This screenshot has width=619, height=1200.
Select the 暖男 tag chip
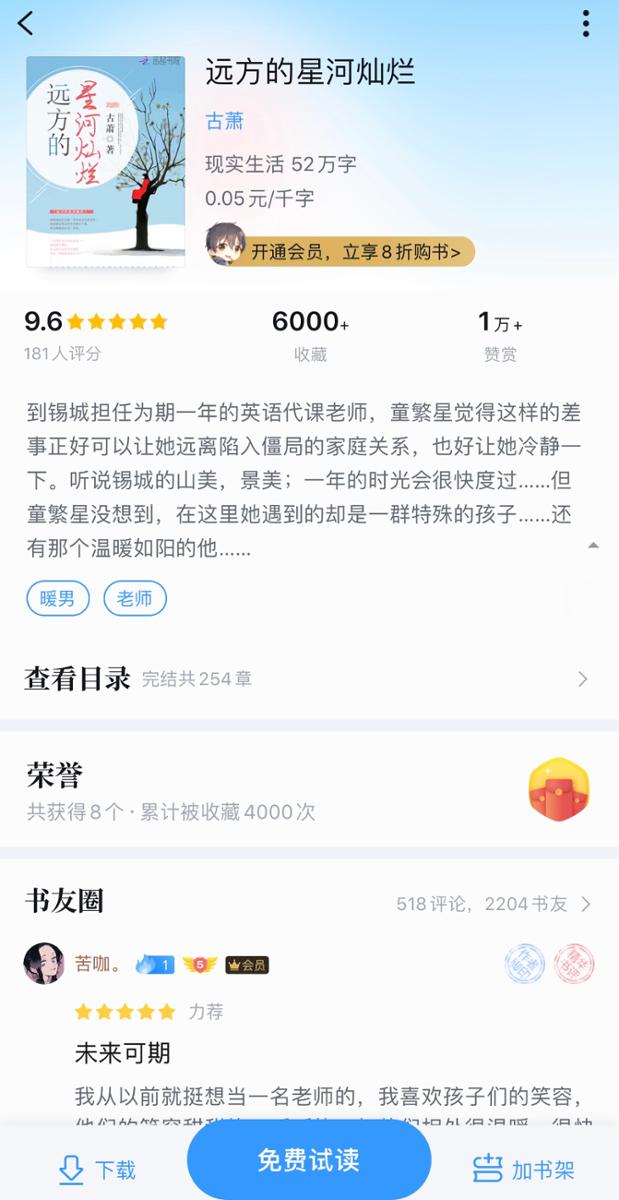pyautogui.click(x=58, y=599)
